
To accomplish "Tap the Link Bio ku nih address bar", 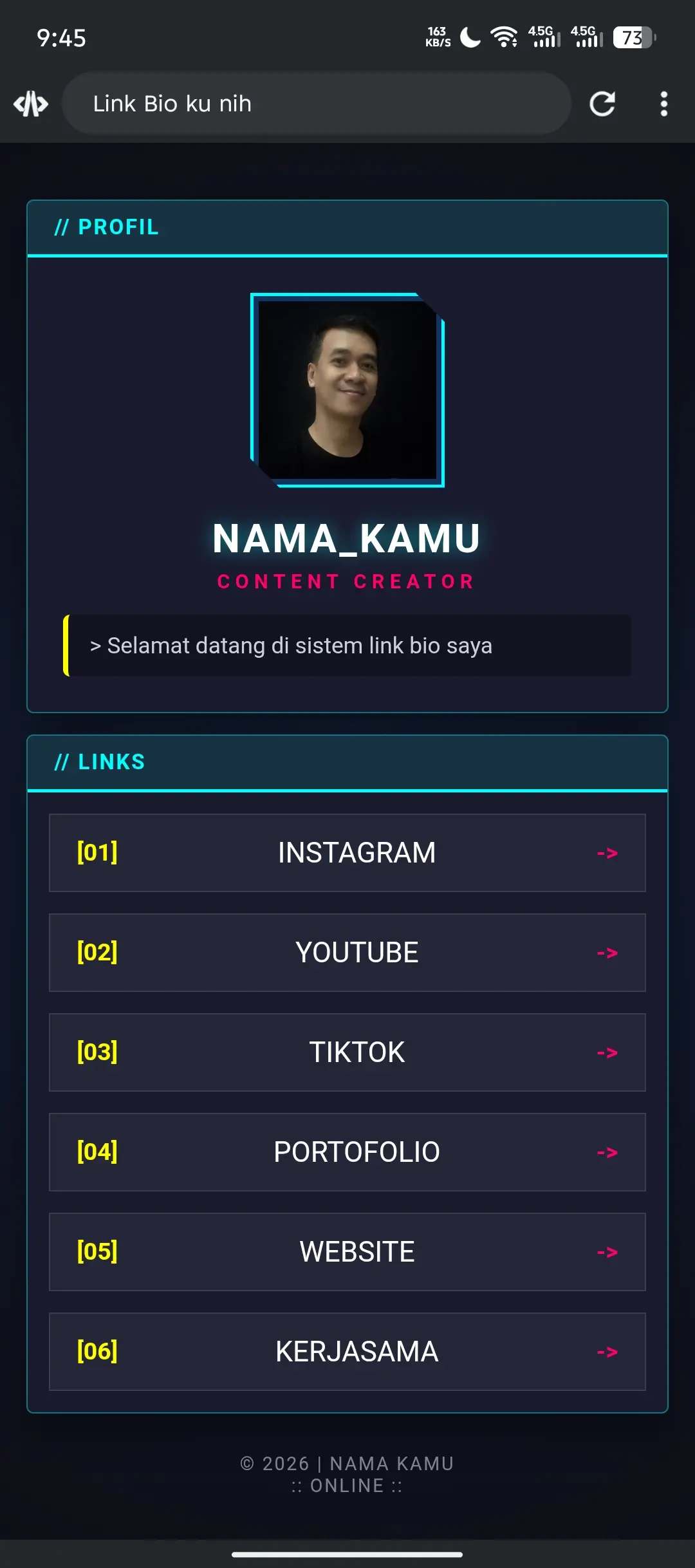I will point(315,104).
